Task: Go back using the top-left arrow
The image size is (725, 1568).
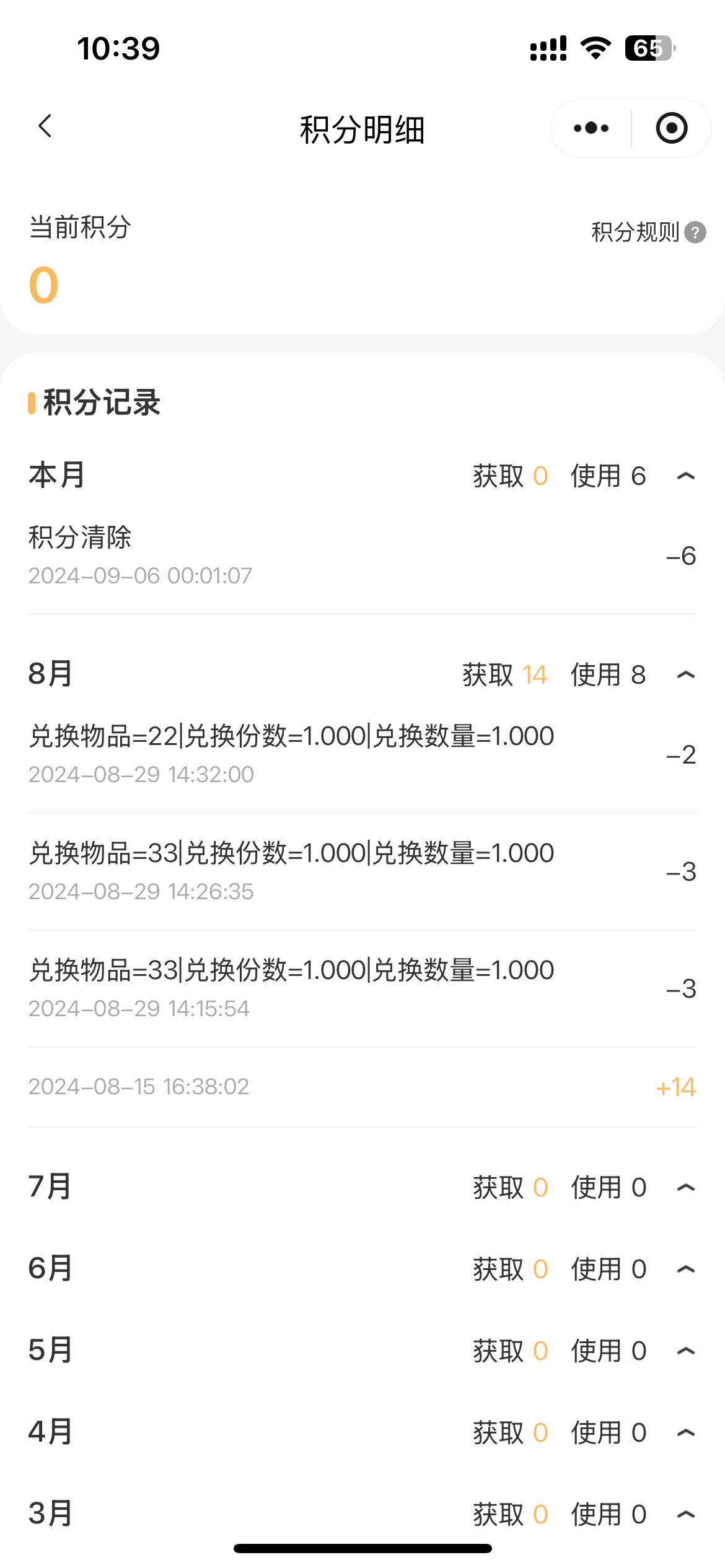Action: (45, 126)
